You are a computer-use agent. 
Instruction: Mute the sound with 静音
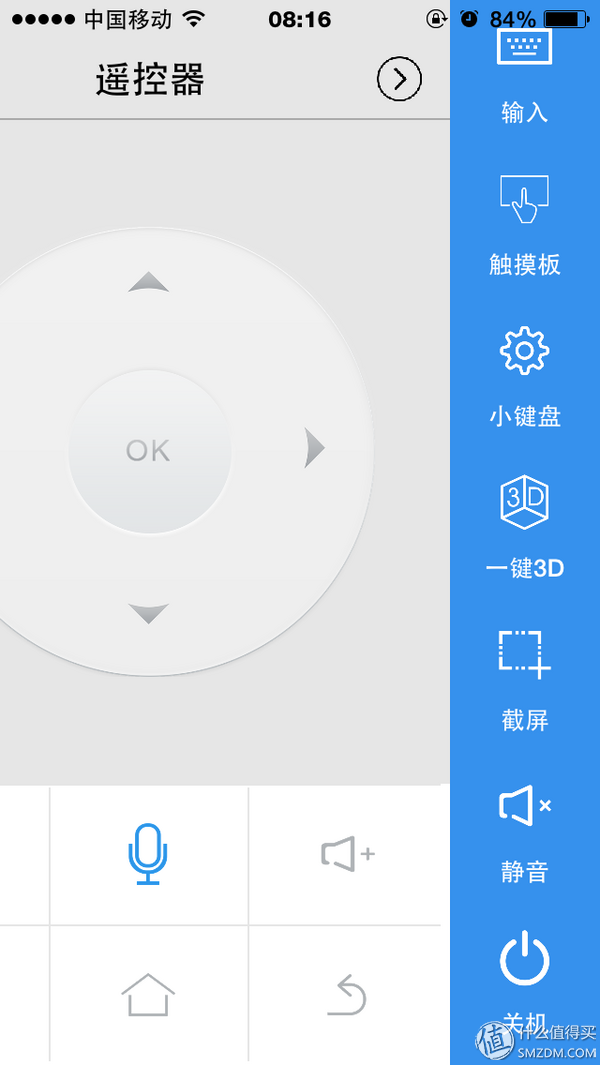pyautogui.click(x=524, y=830)
